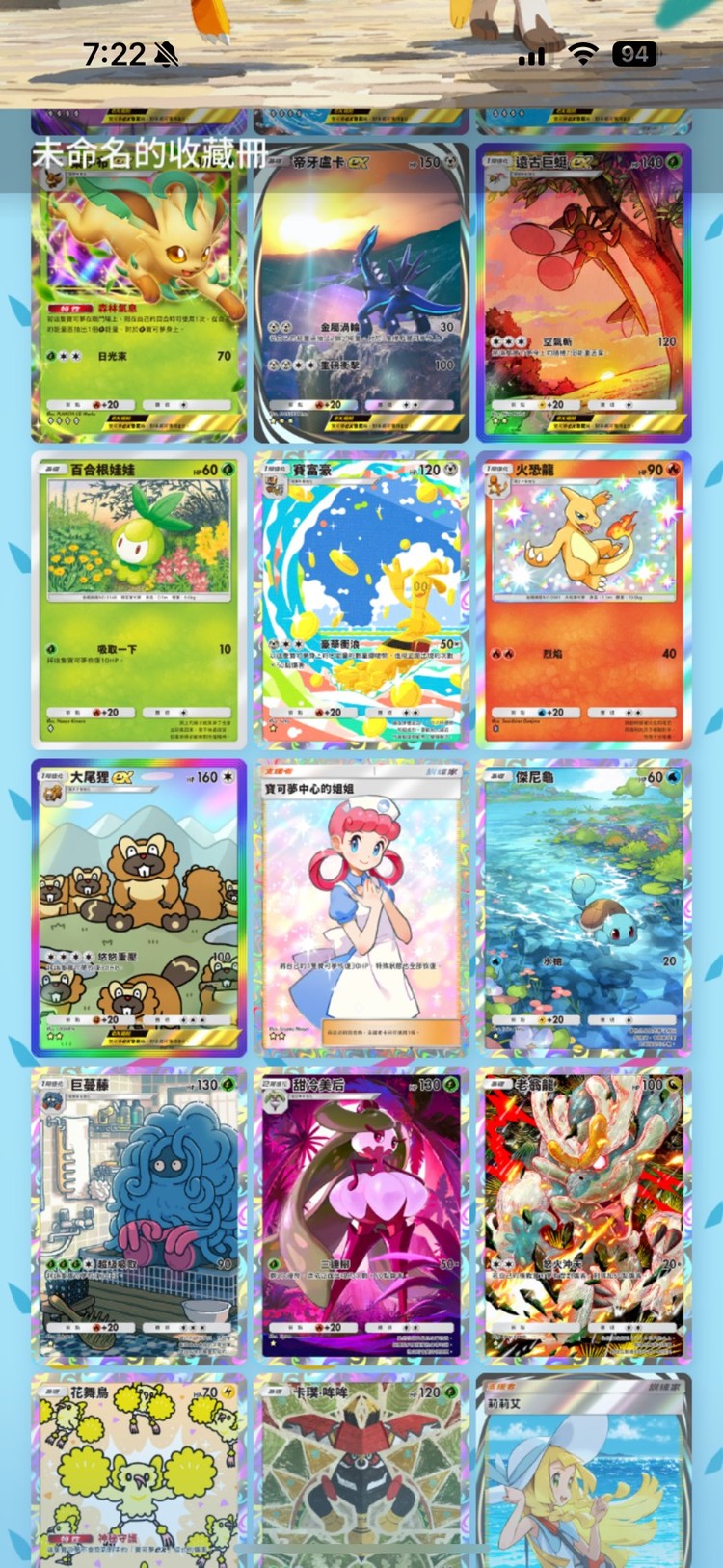Select the 老翁龍 card

pos(583,1215)
